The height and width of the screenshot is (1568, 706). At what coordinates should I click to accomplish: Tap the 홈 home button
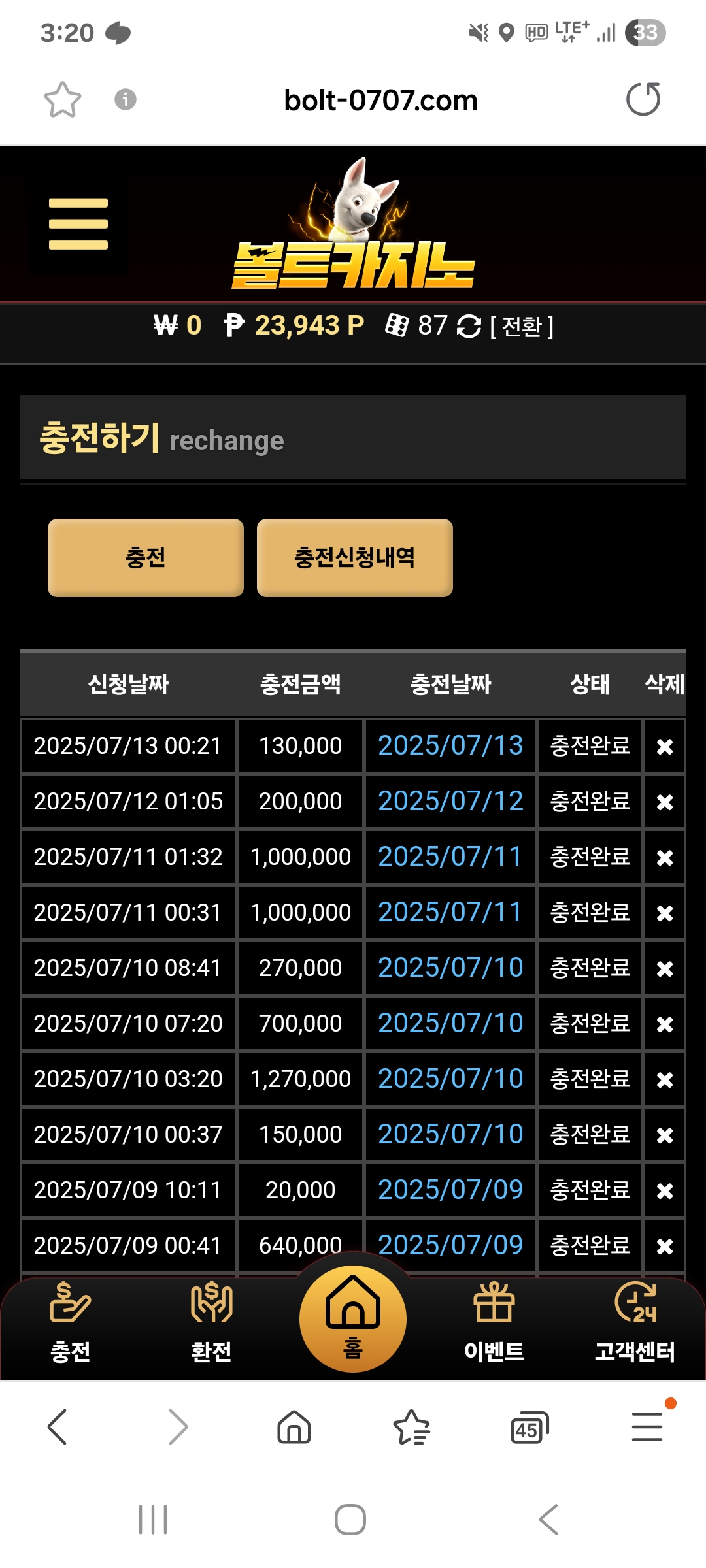[353, 1318]
